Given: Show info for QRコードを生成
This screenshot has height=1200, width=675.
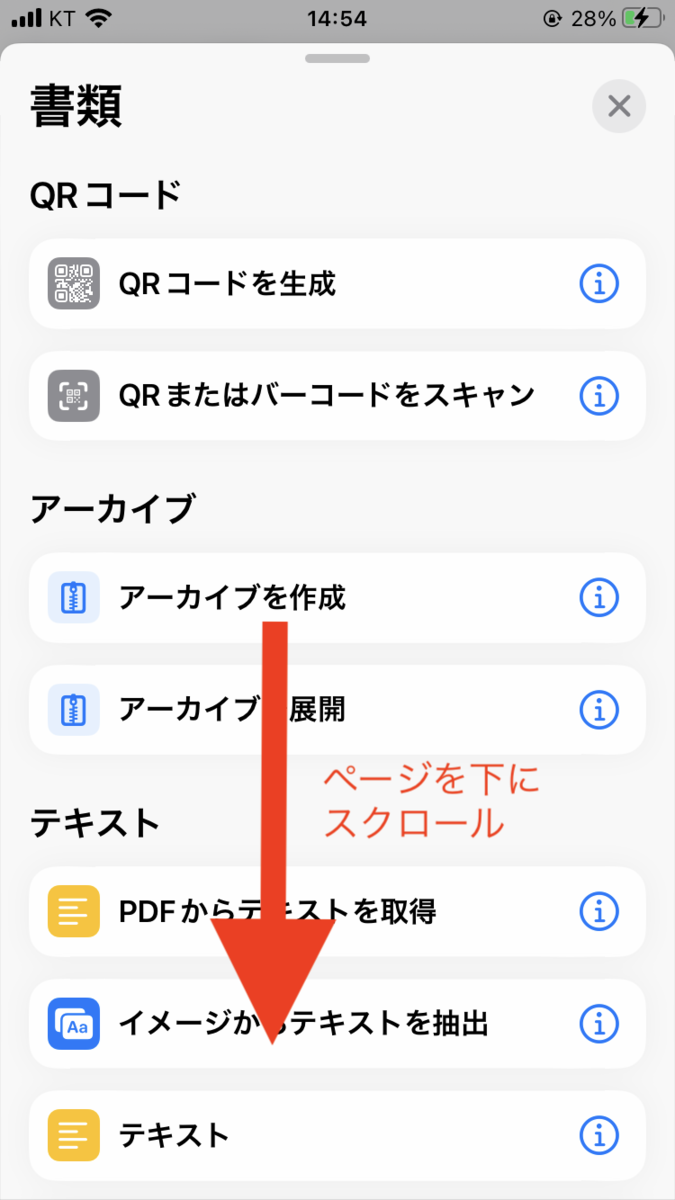Looking at the screenshot, I should coord(599,285).
